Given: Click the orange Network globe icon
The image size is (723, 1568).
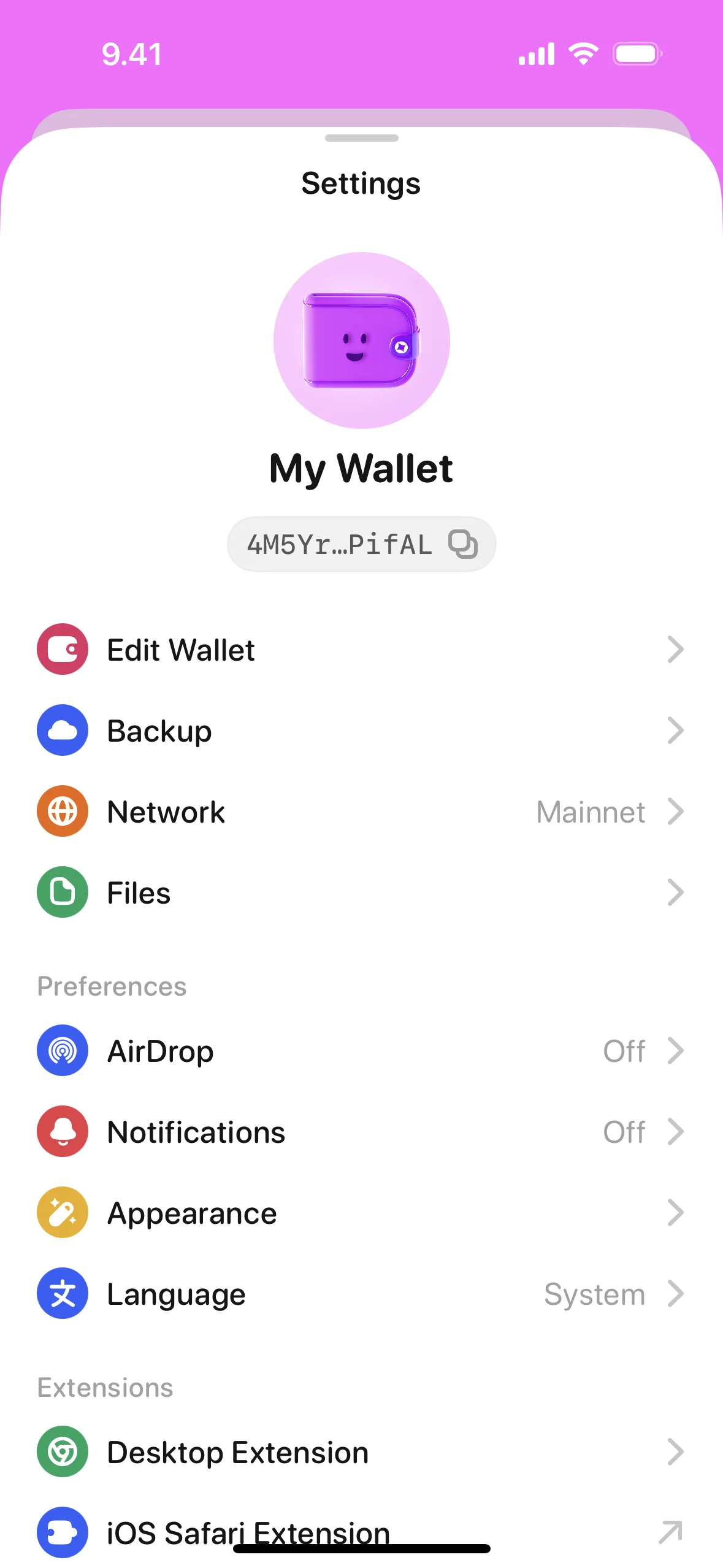Looking at the screenshot, I should point(62,811).
